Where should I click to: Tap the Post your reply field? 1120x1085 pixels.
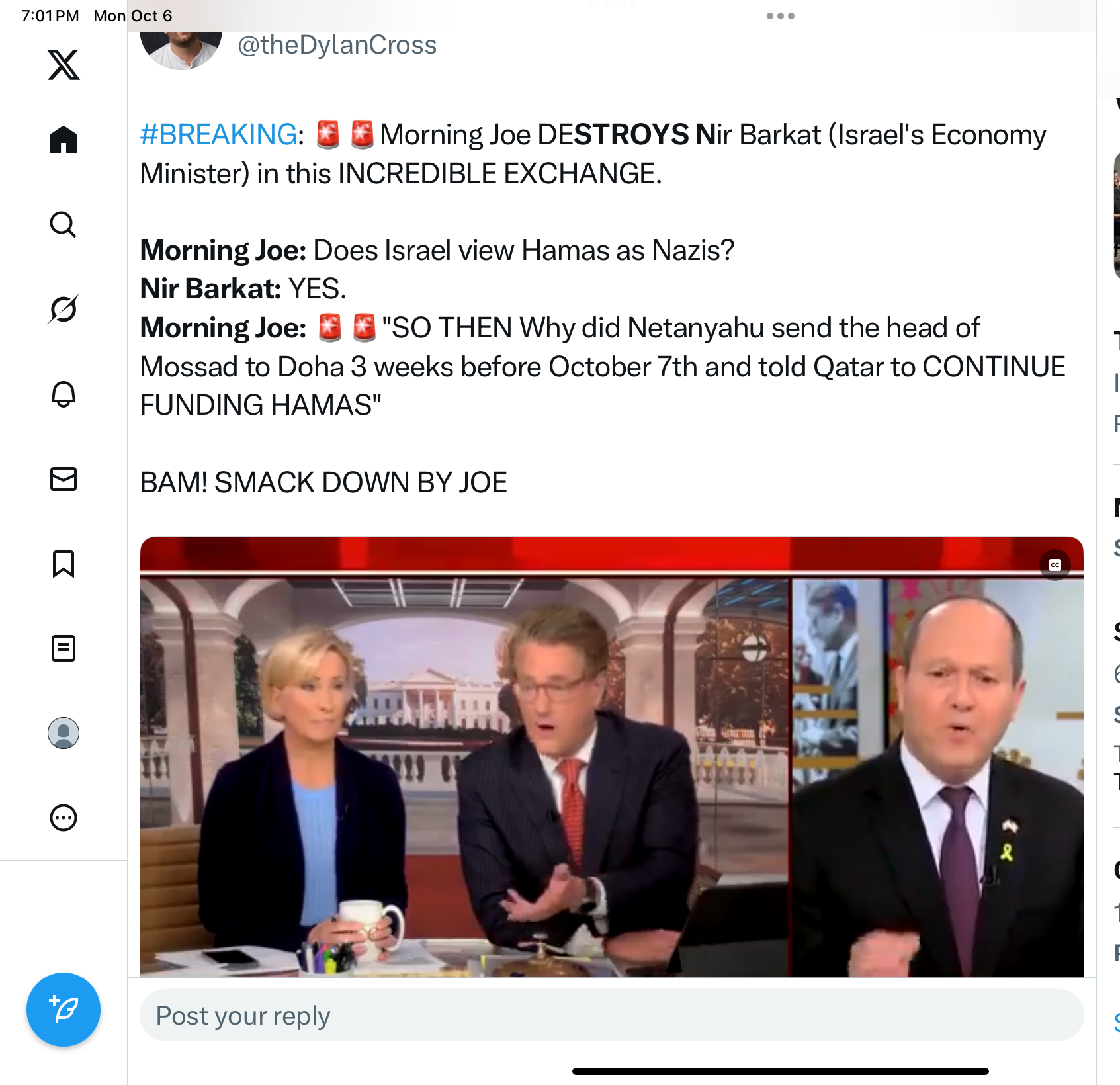[x=611, y=1016]
